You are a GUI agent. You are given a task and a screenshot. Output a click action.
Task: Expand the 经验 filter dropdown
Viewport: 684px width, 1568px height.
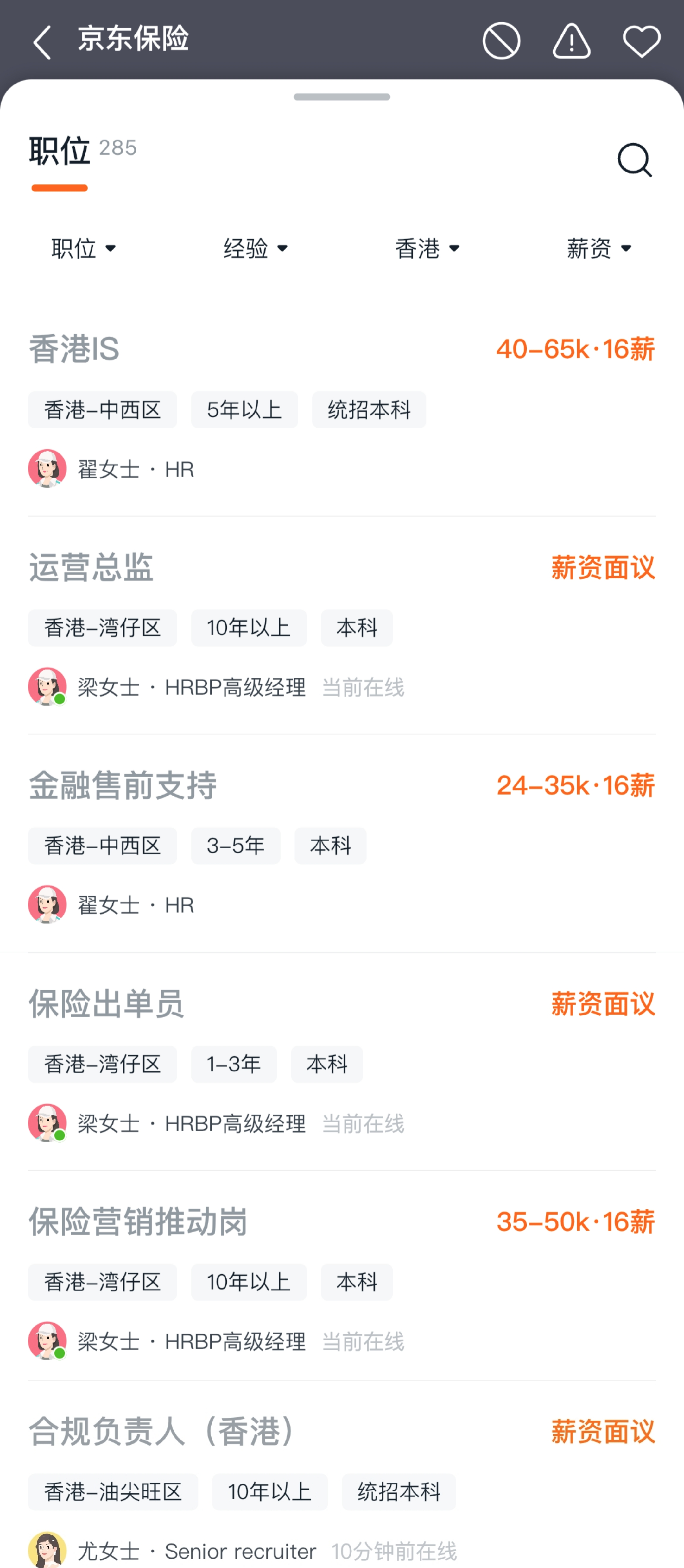pos(256,248)
